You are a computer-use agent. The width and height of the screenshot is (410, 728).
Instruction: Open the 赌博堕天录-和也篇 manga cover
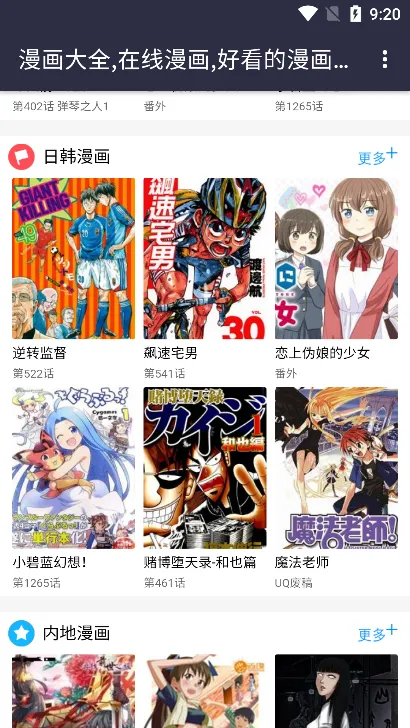205,468
